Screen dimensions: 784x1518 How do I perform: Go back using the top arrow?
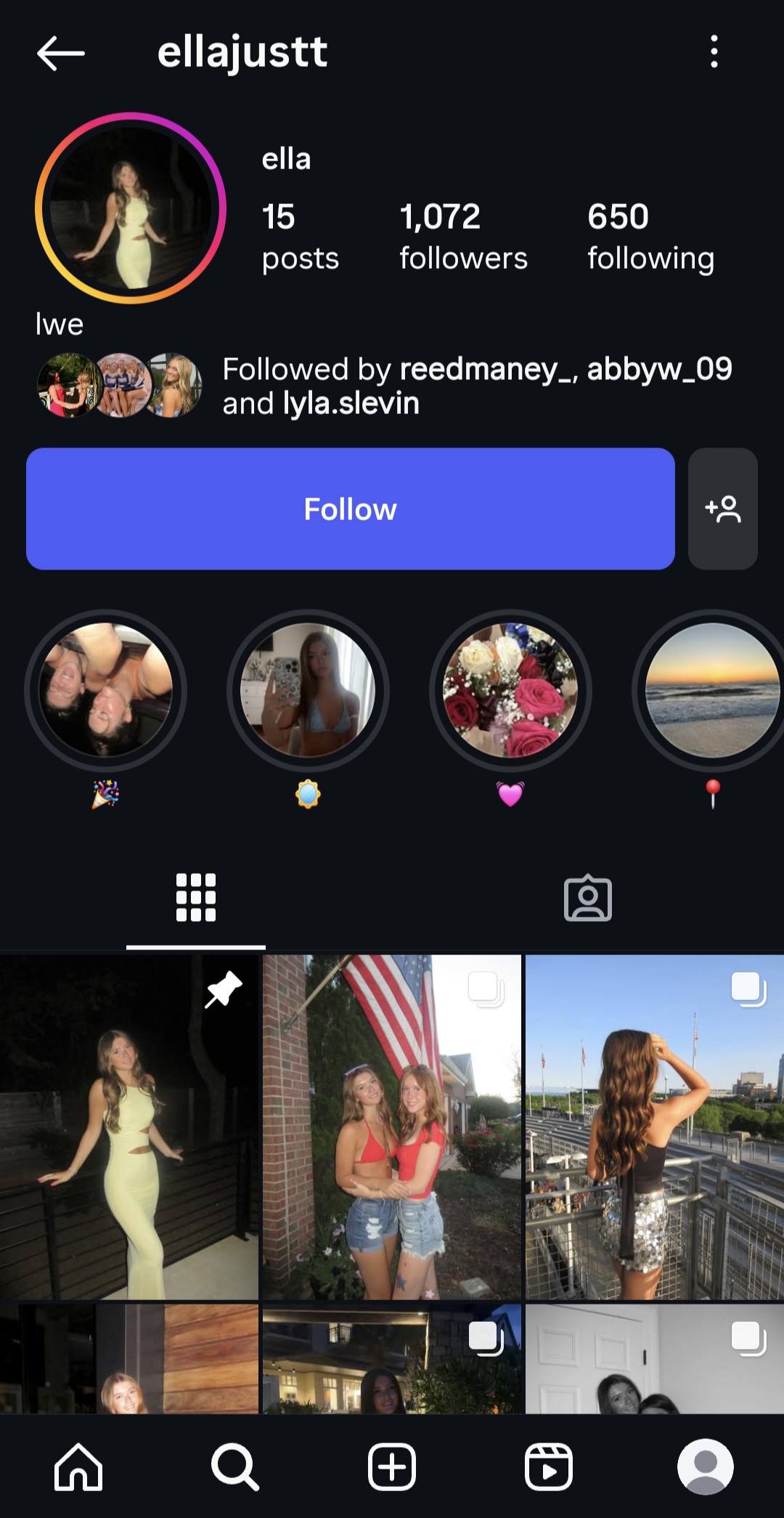pos(61,53)
